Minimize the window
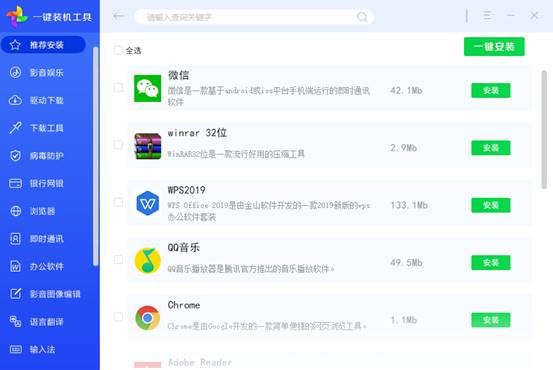The width and height of the screenshot is (553, 370). point(511,16)
